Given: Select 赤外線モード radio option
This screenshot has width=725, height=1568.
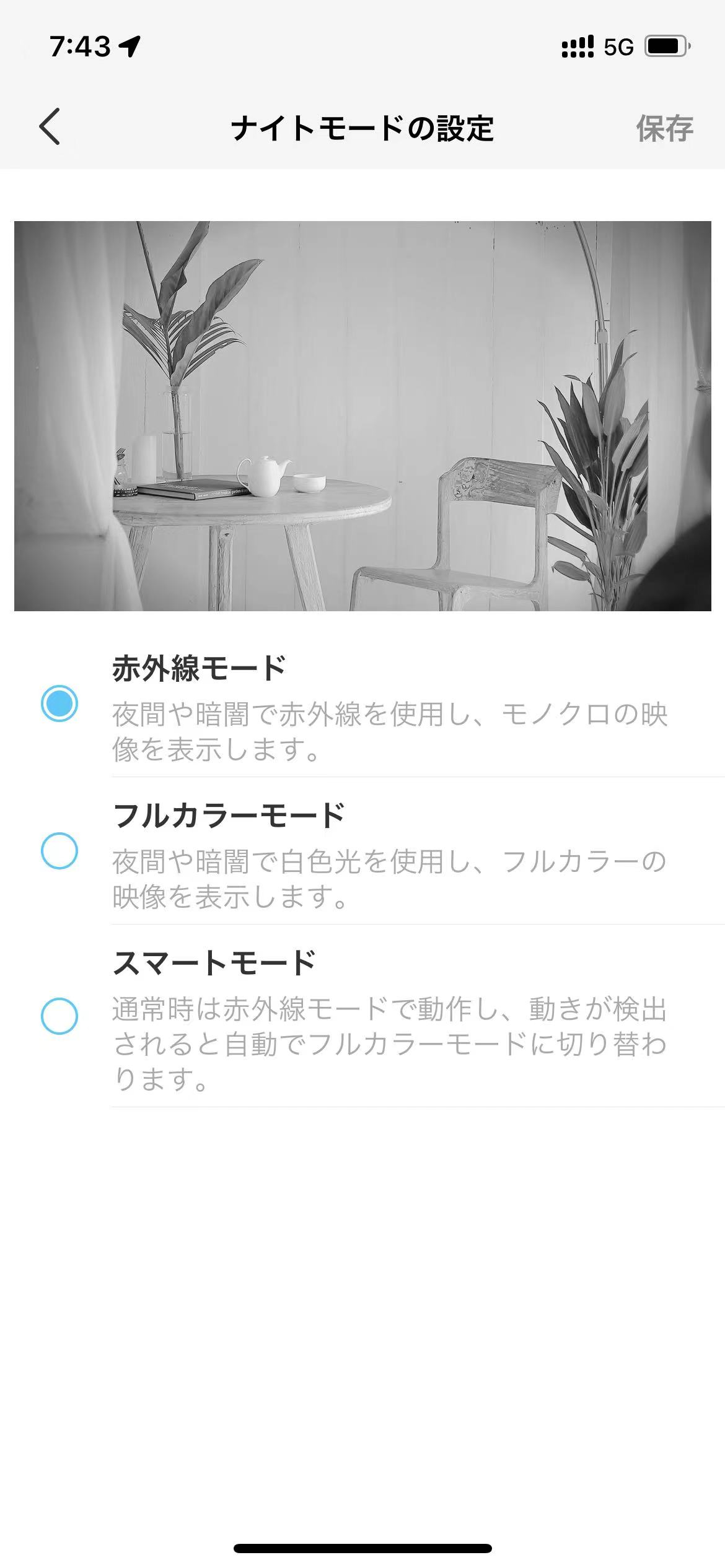Looking at the screenshot, I should (59, 704).
